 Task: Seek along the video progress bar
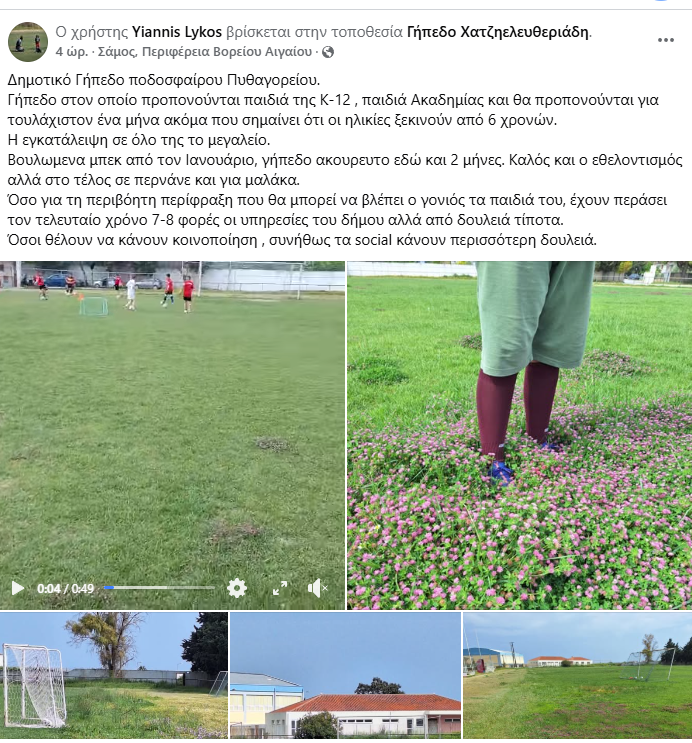pos(160,588)
